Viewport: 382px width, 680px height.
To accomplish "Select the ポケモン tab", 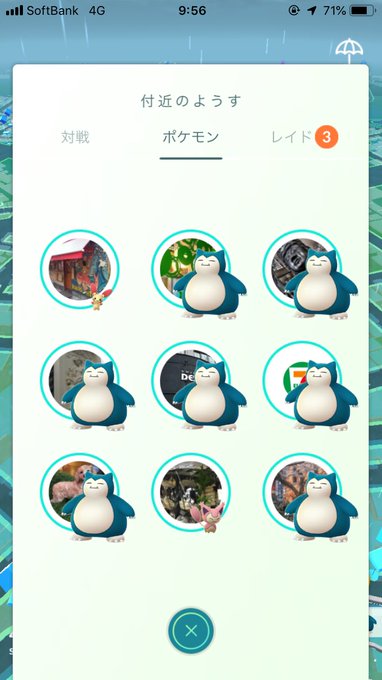I will (191, 137).
